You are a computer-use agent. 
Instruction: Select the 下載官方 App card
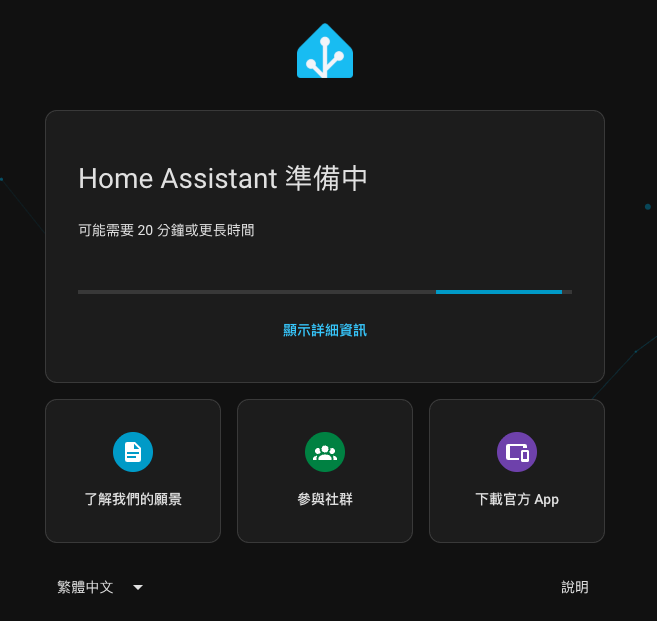(517, 471)
